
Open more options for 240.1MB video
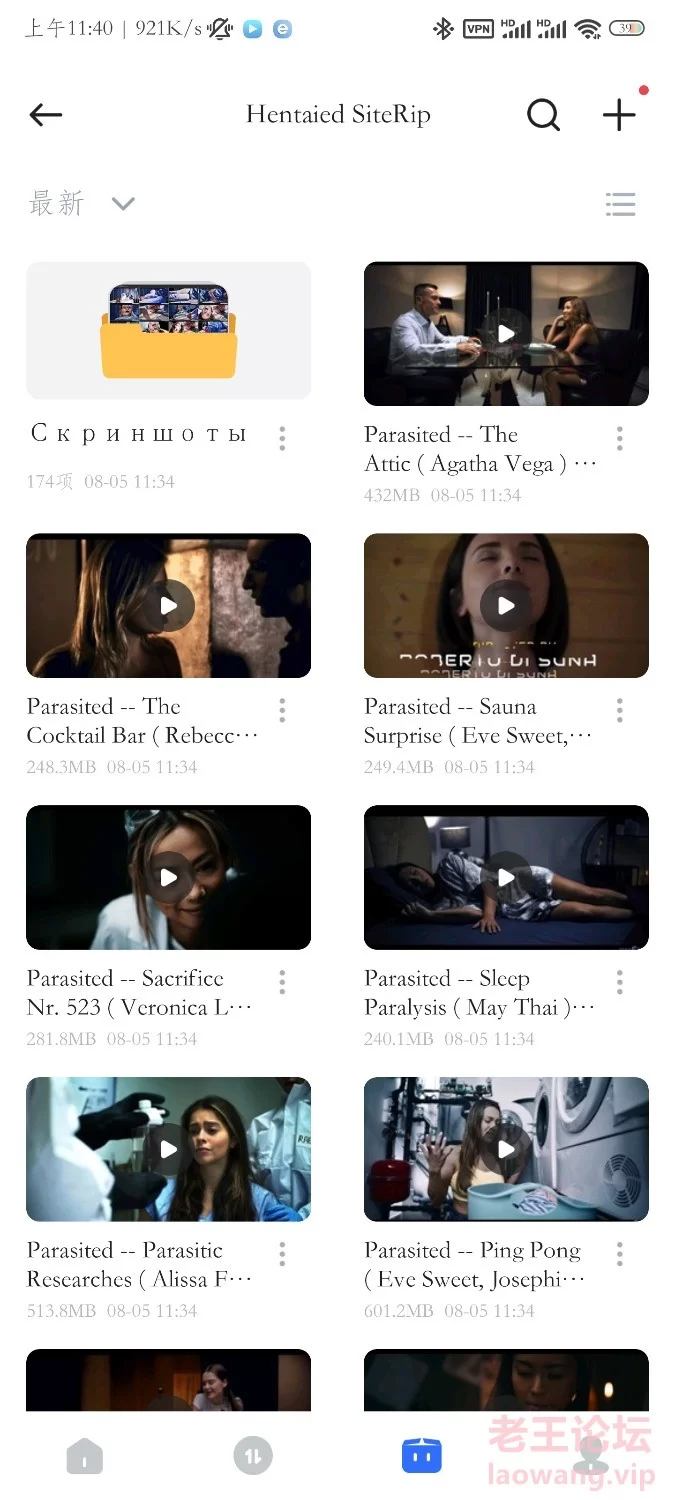(620, 982)
